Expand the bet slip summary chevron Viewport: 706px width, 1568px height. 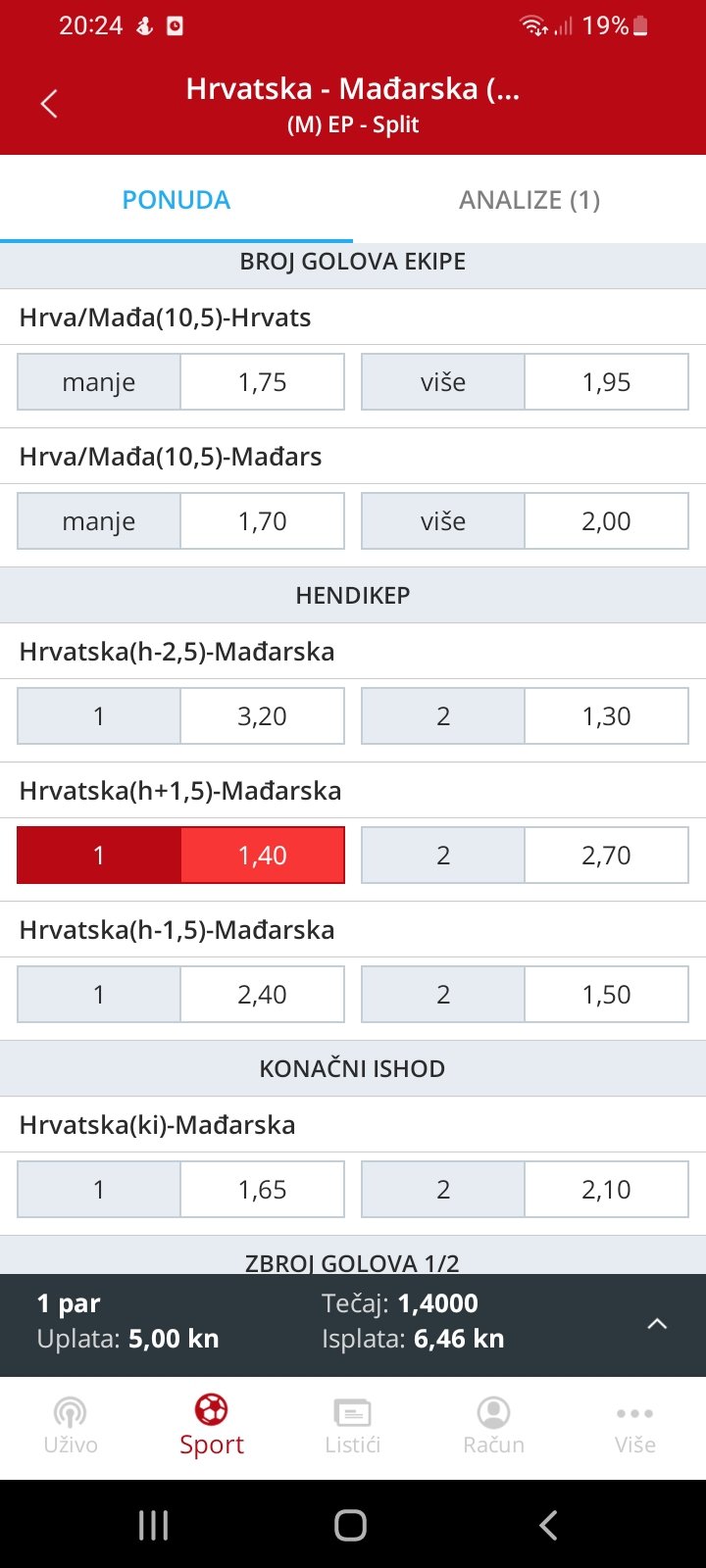tap(657, 1324)
